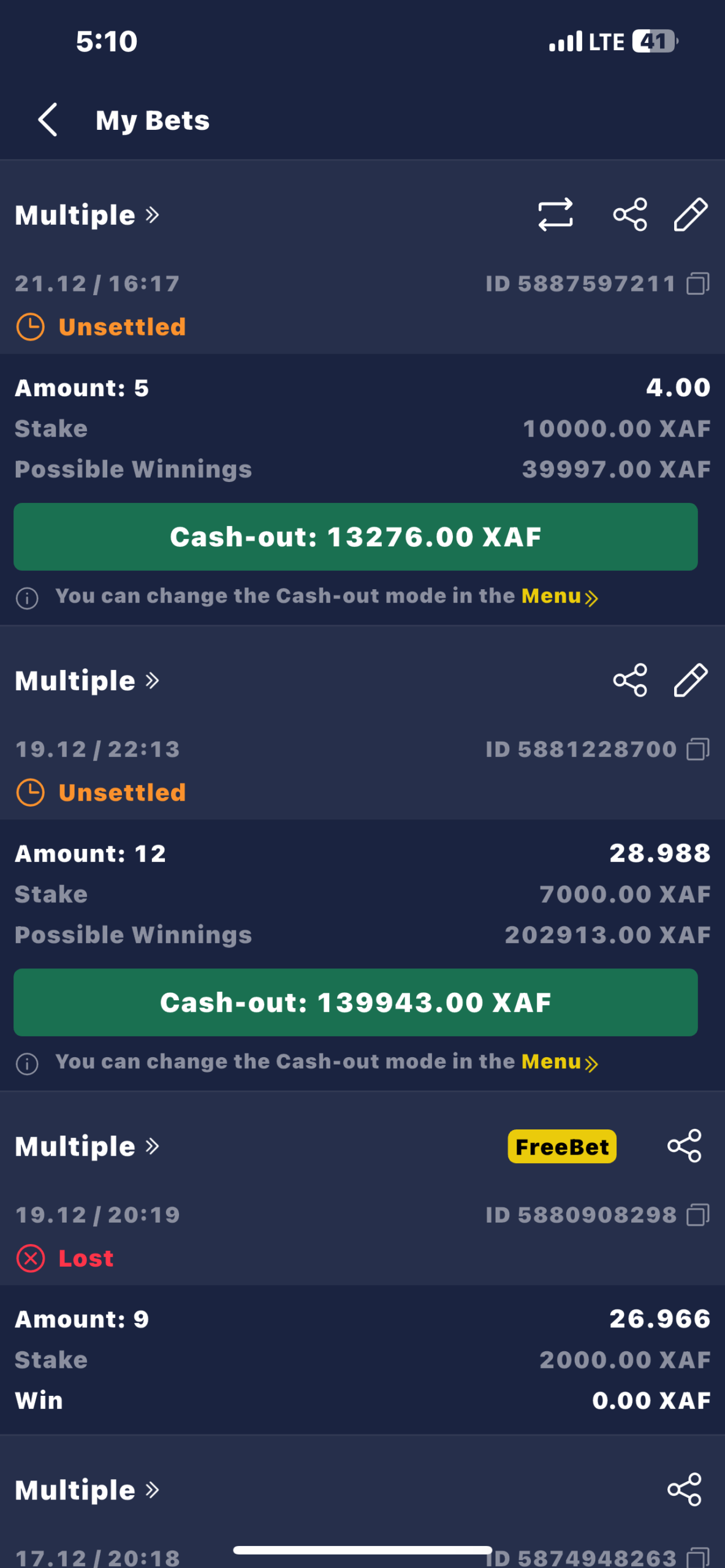Cash out 139943.00 XAF
Screen dimensions: 725x1568
click(x=355, y=1002)
